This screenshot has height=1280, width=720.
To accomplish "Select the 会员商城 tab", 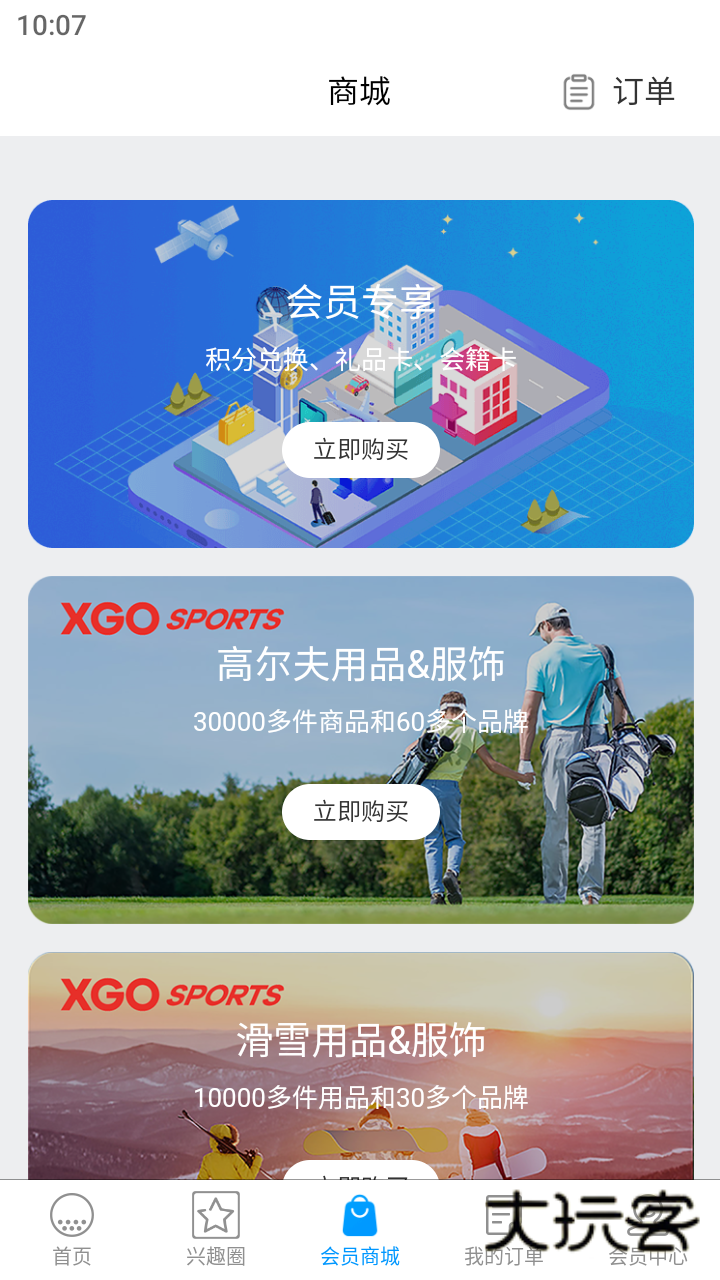I will [x=360, y=1230].
